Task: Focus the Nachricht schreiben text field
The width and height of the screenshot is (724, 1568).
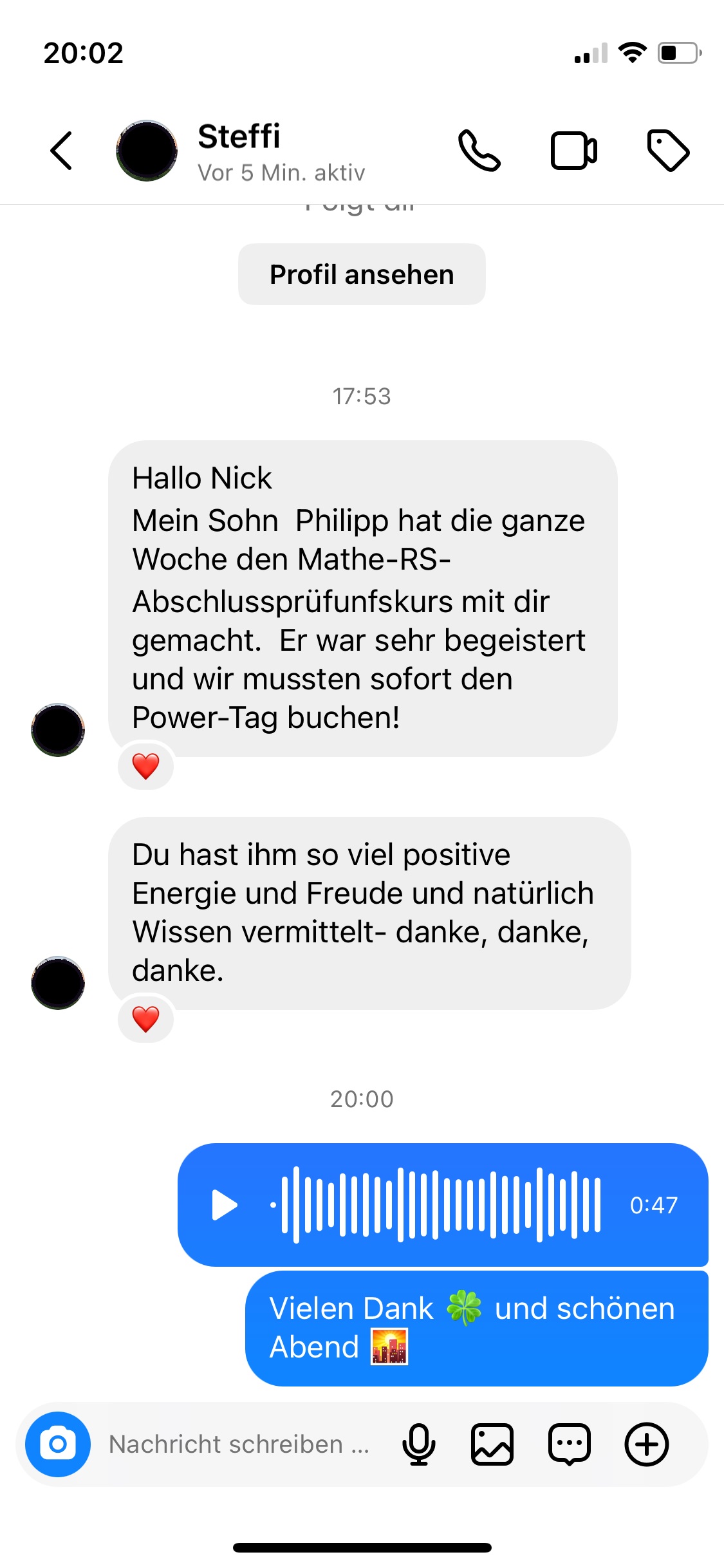Action: pyautogui.click(x=239, y=1444)
